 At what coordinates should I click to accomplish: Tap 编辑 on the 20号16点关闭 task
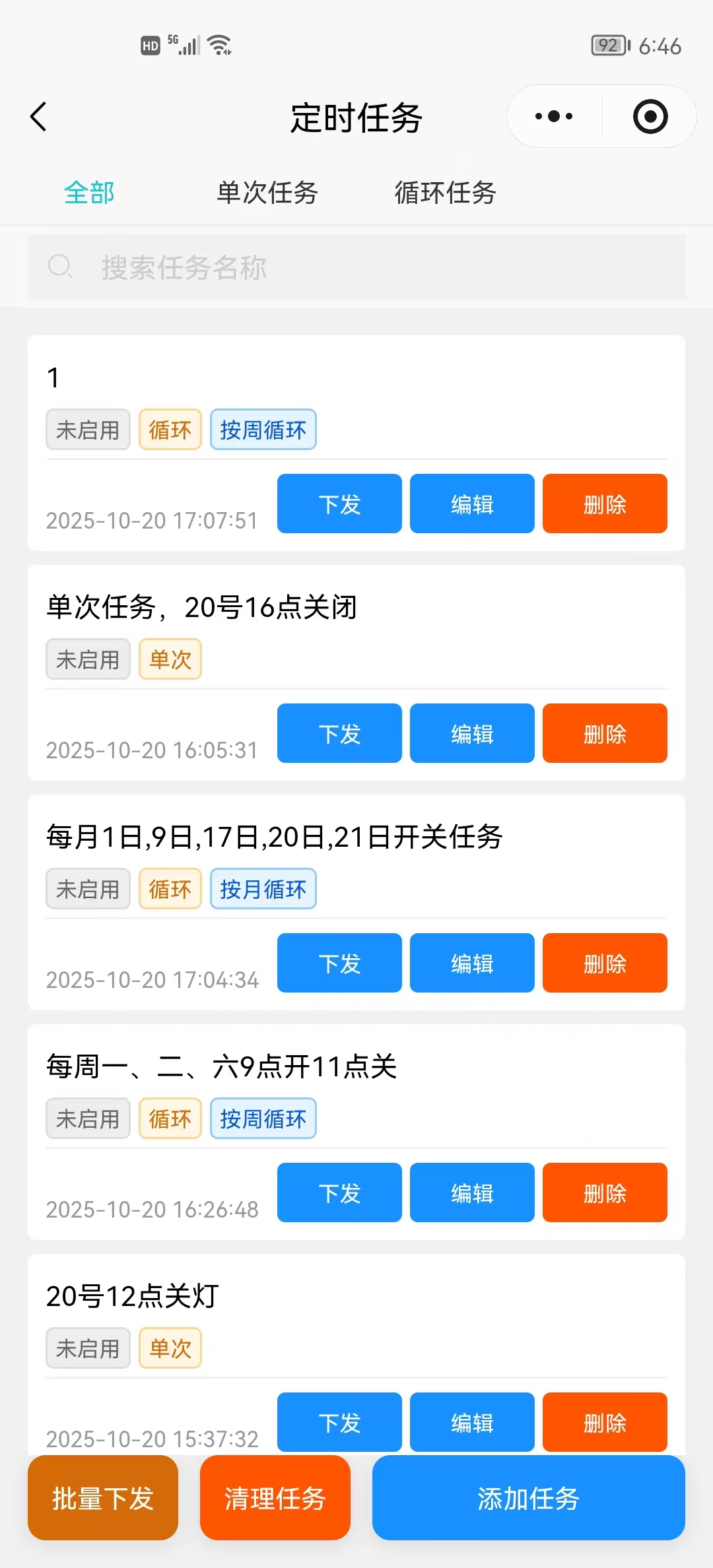(x=472, y=733)
